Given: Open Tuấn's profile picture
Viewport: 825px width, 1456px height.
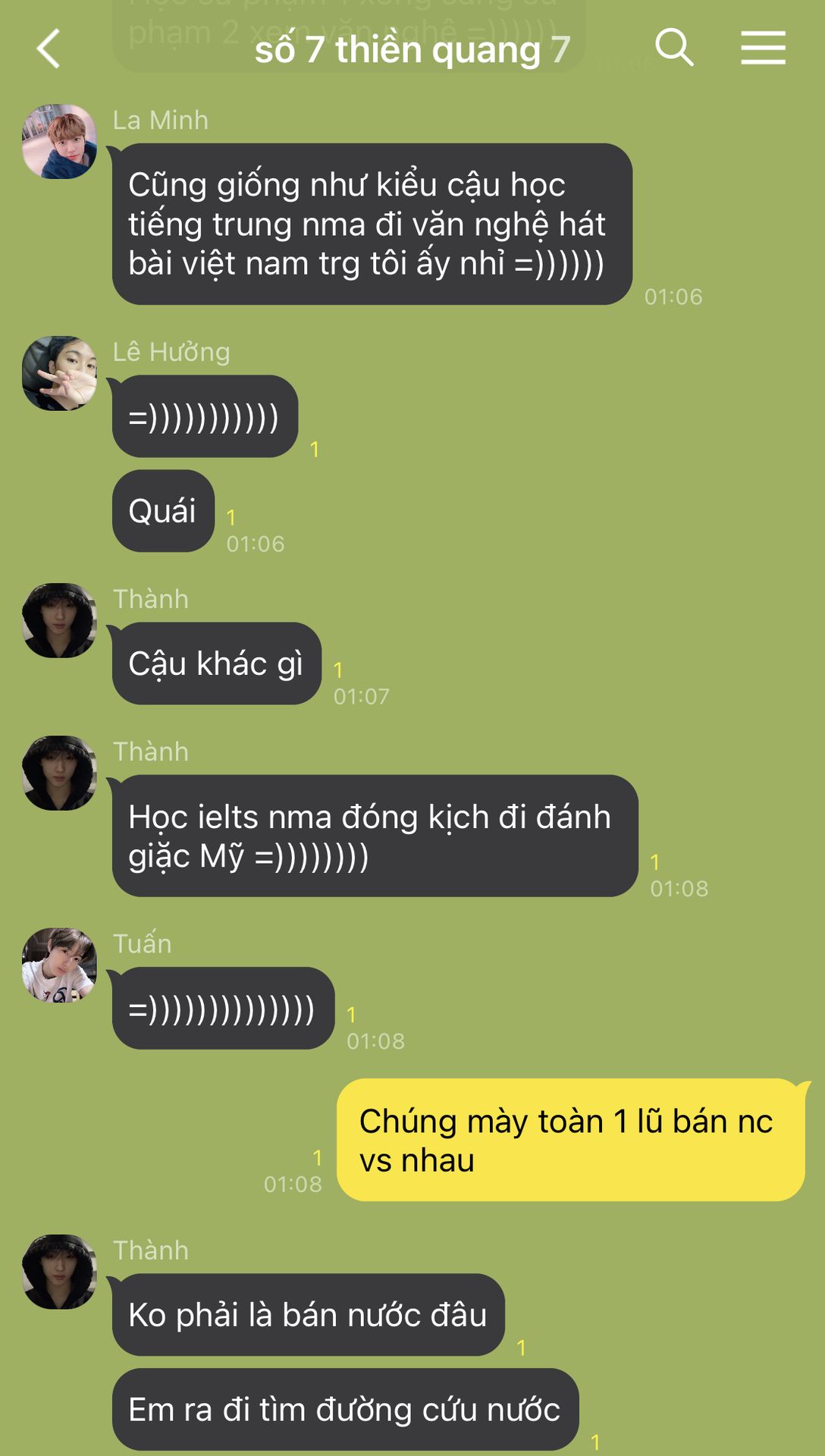Looking at the screenshot, I should click(59, 965).
